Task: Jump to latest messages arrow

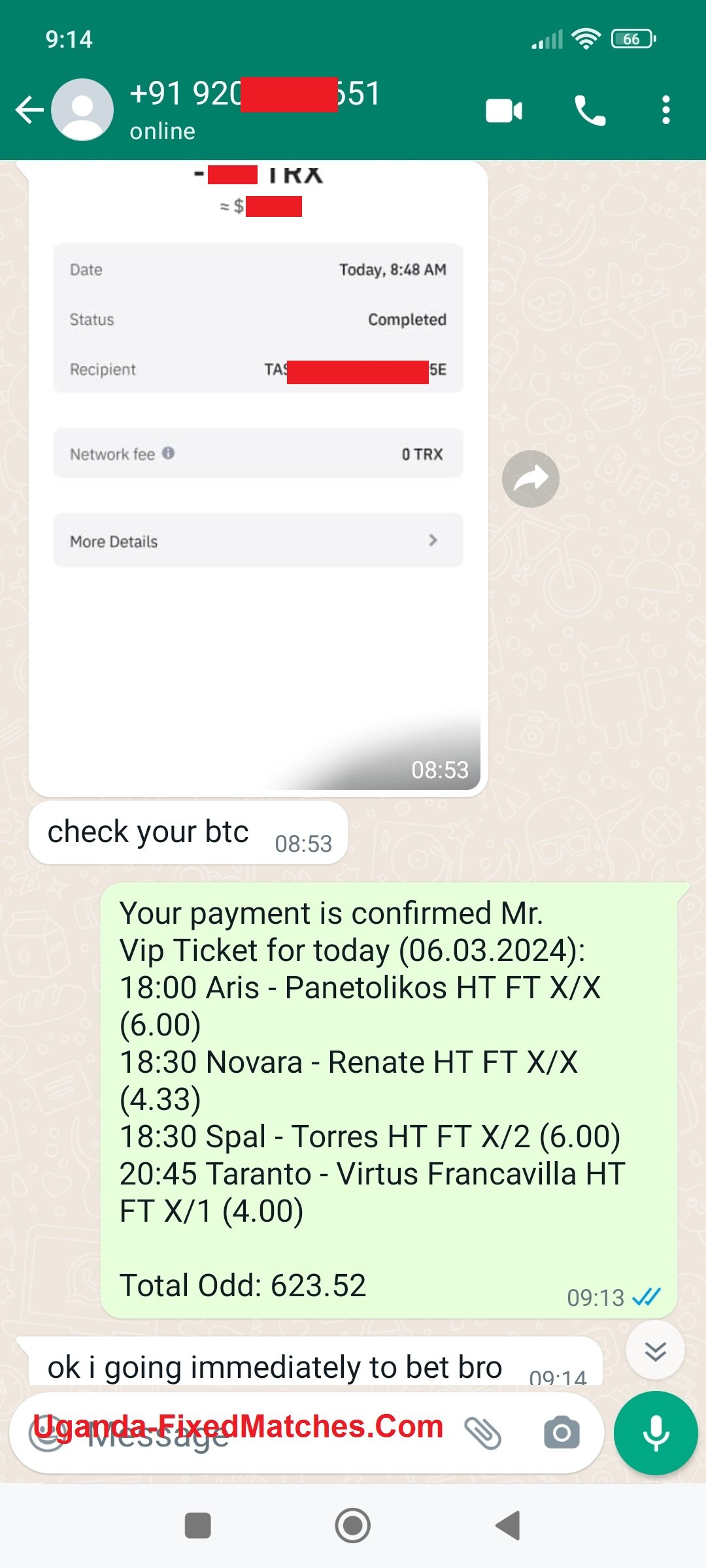Action: pos(654,1350)
